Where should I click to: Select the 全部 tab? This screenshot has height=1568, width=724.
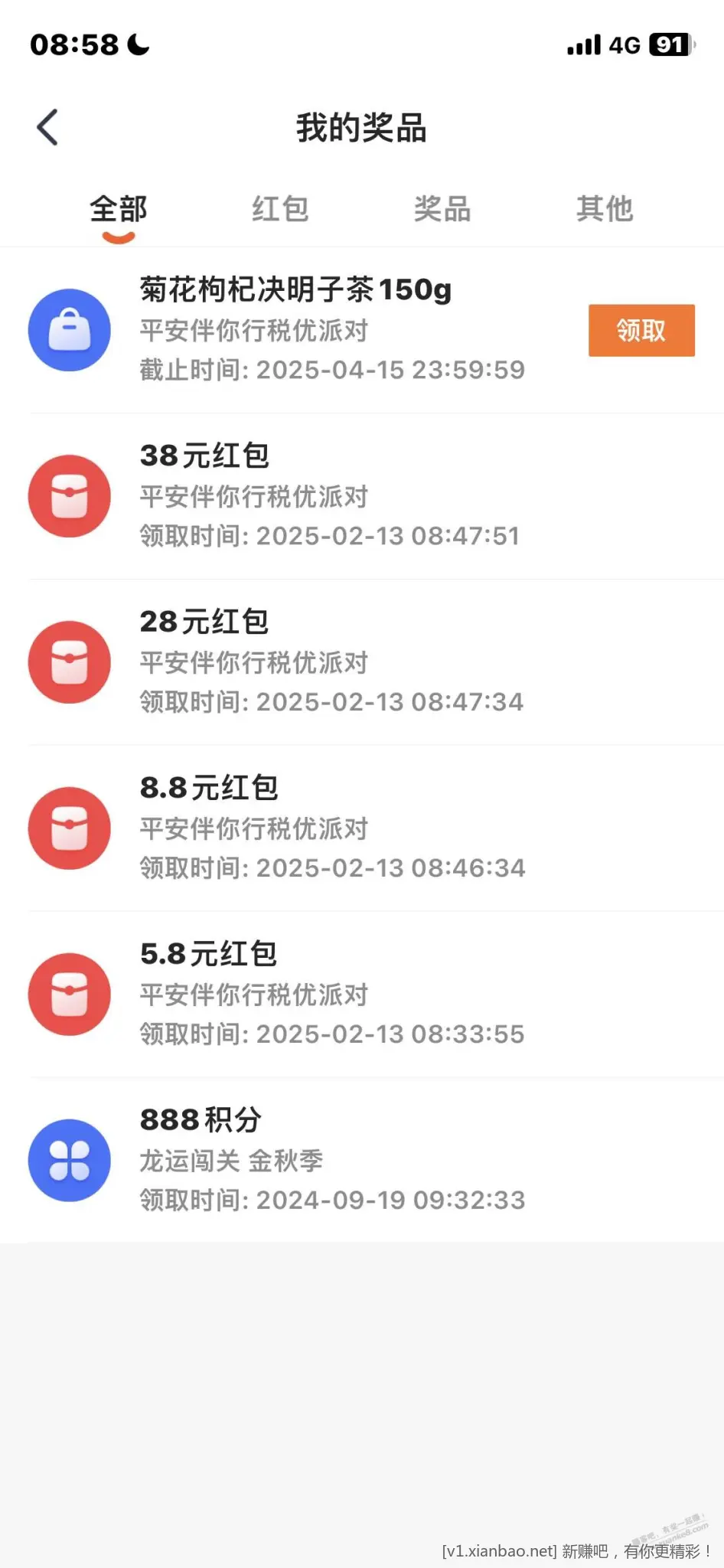119,209
